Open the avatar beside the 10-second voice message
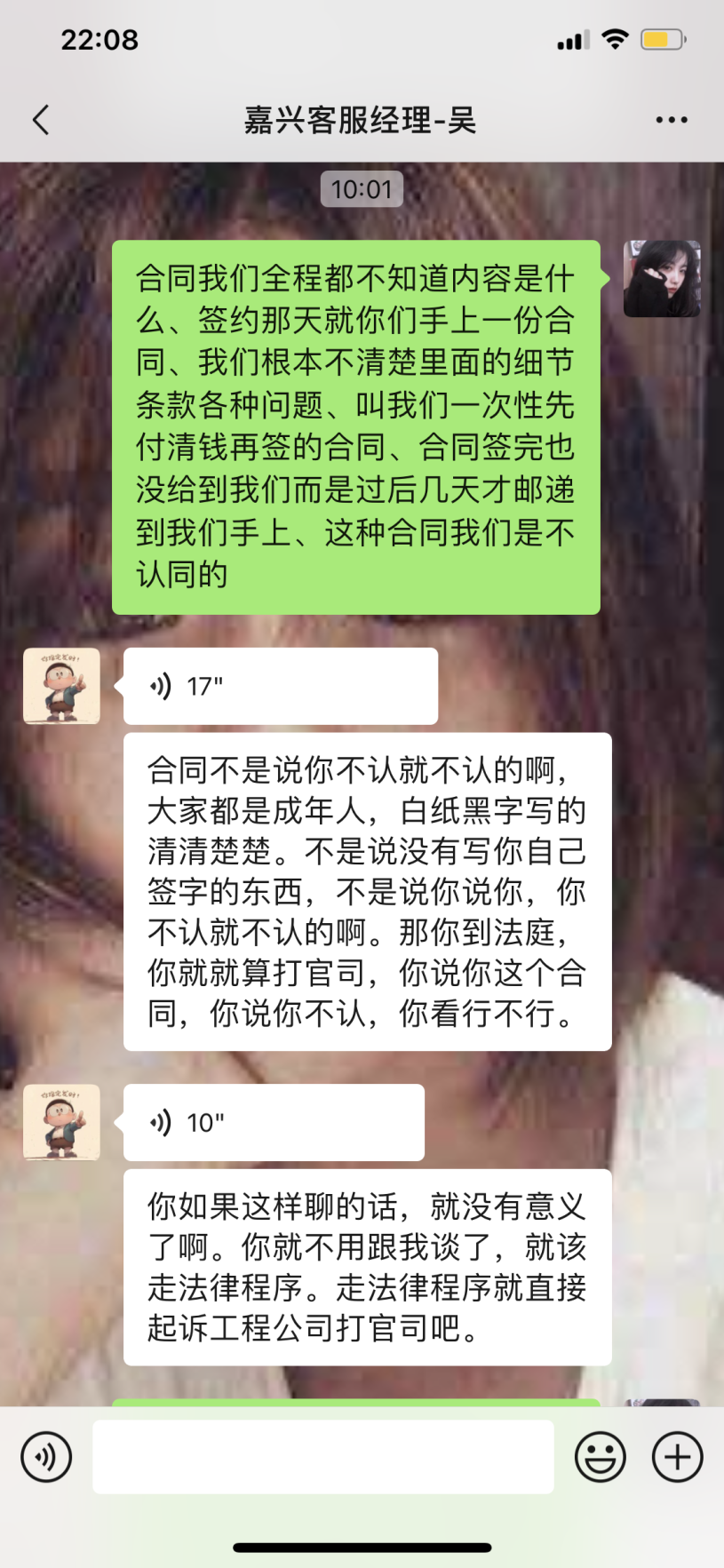 pos(61,1122)
